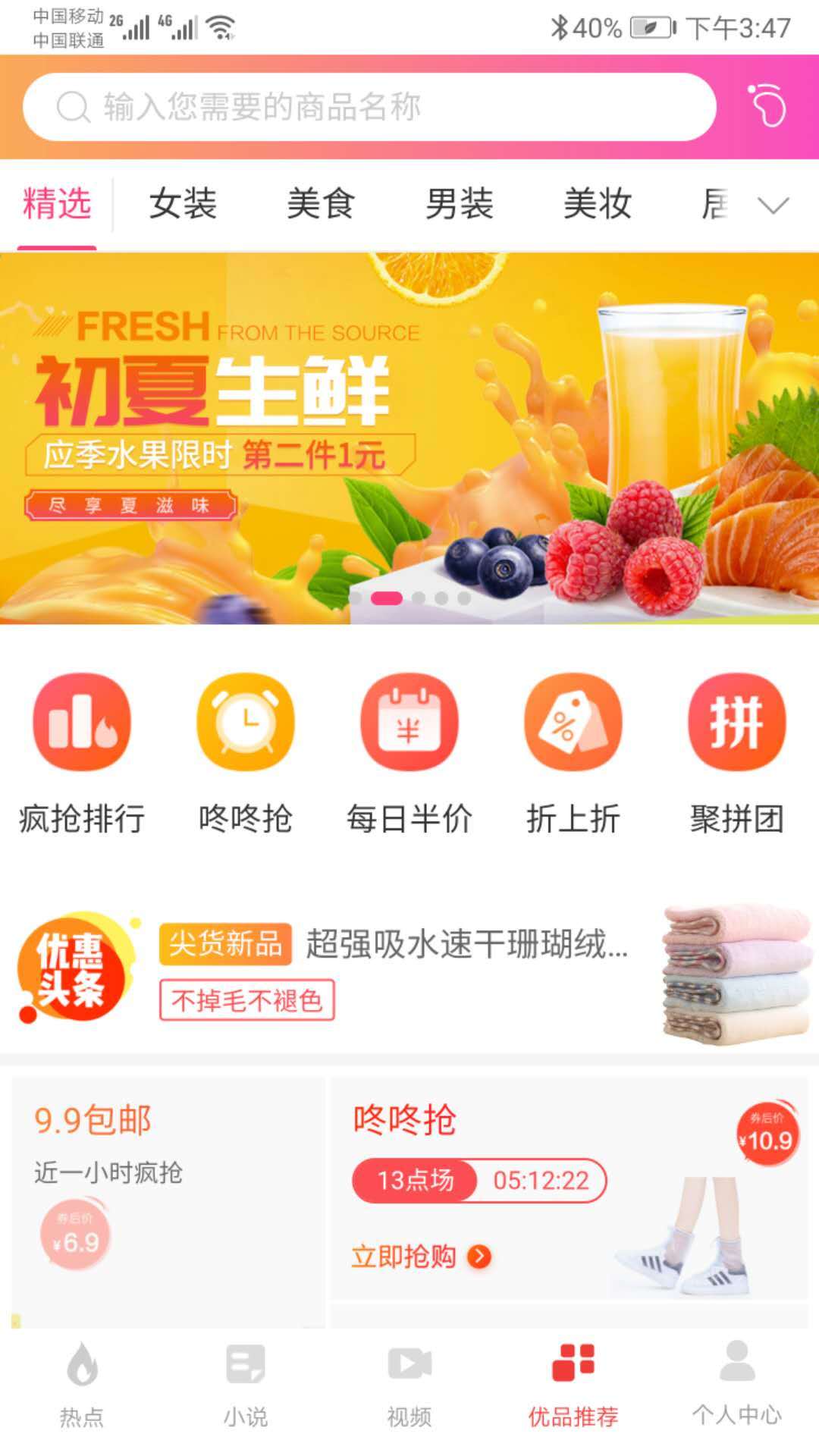The width and height of the screenshot is (819, 1456).
Task: Tap the product name search box
Action: coord(369,107)
